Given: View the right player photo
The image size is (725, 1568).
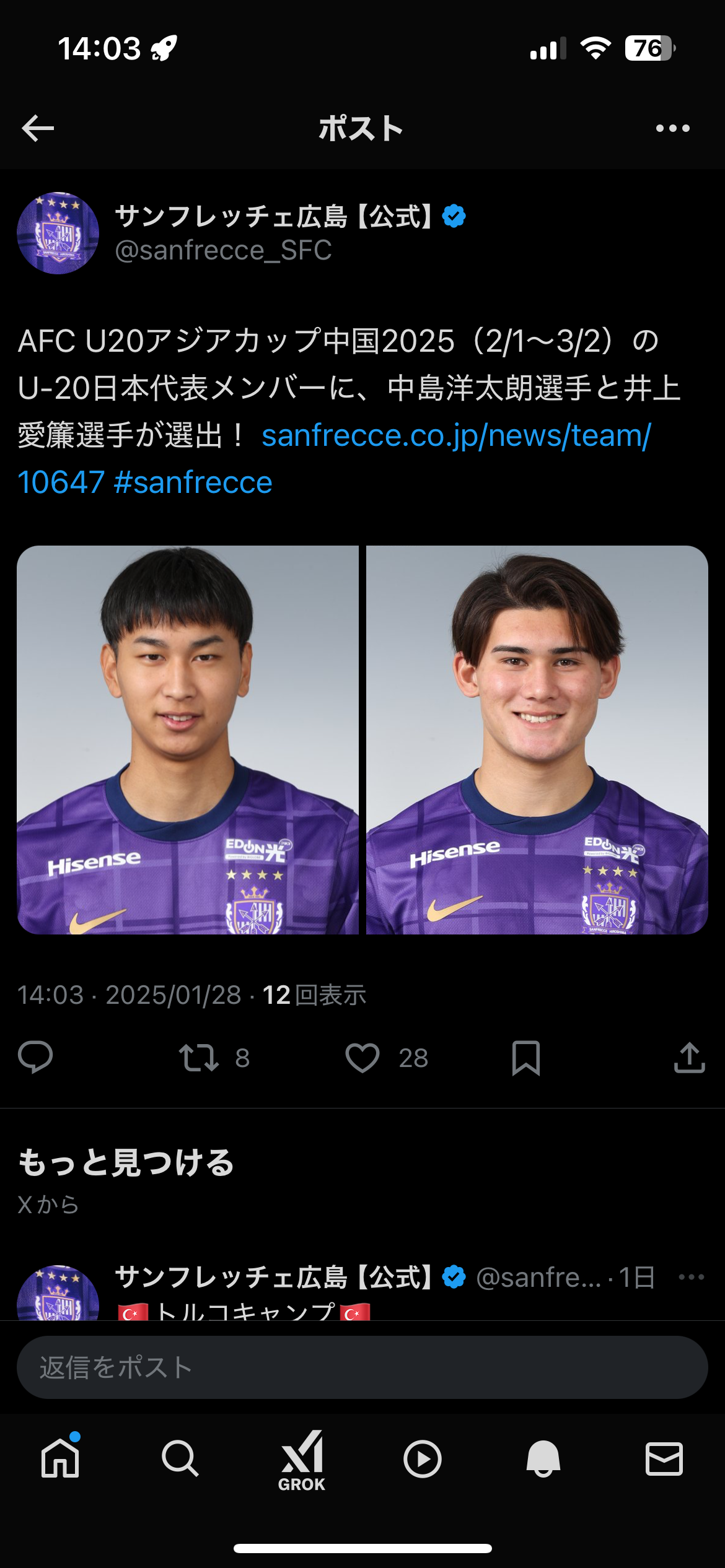Looking at the screenshot, I should (537, 739).
